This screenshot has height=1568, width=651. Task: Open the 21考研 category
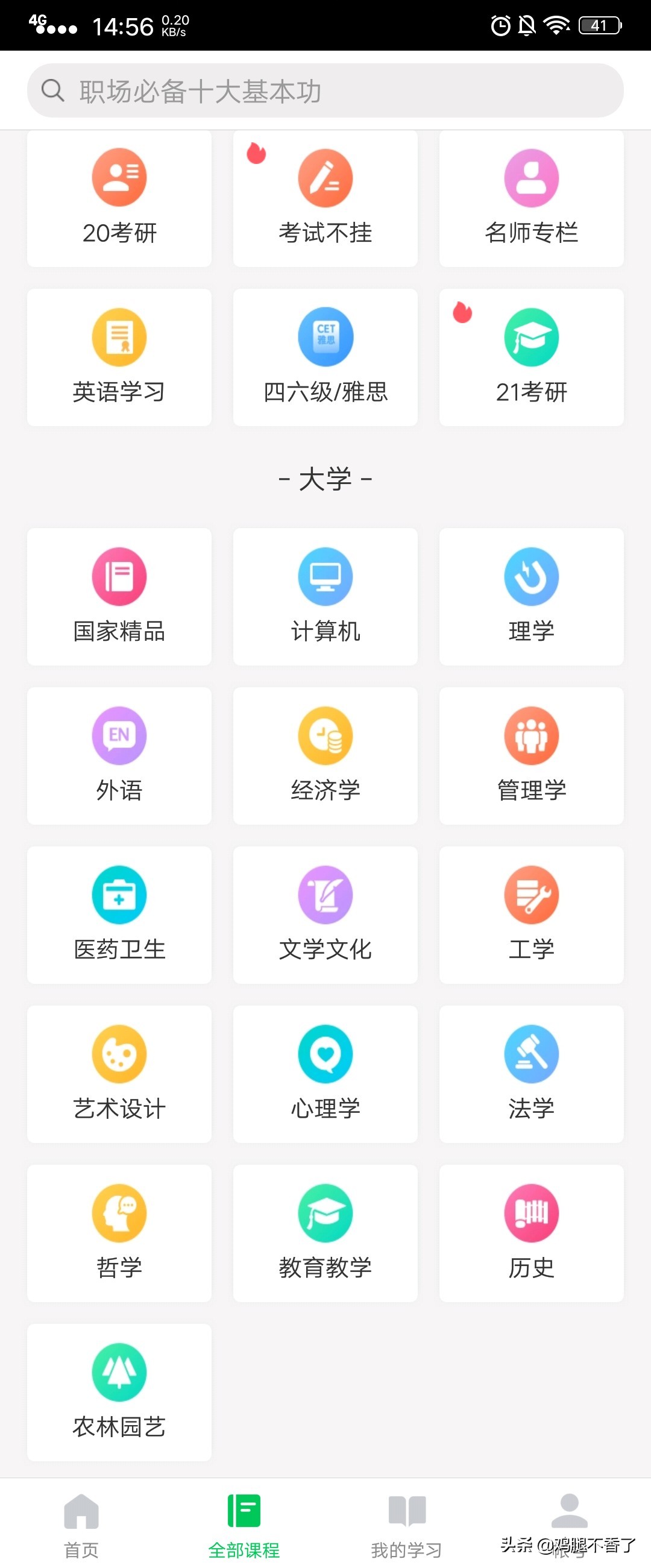pos(531,357)
